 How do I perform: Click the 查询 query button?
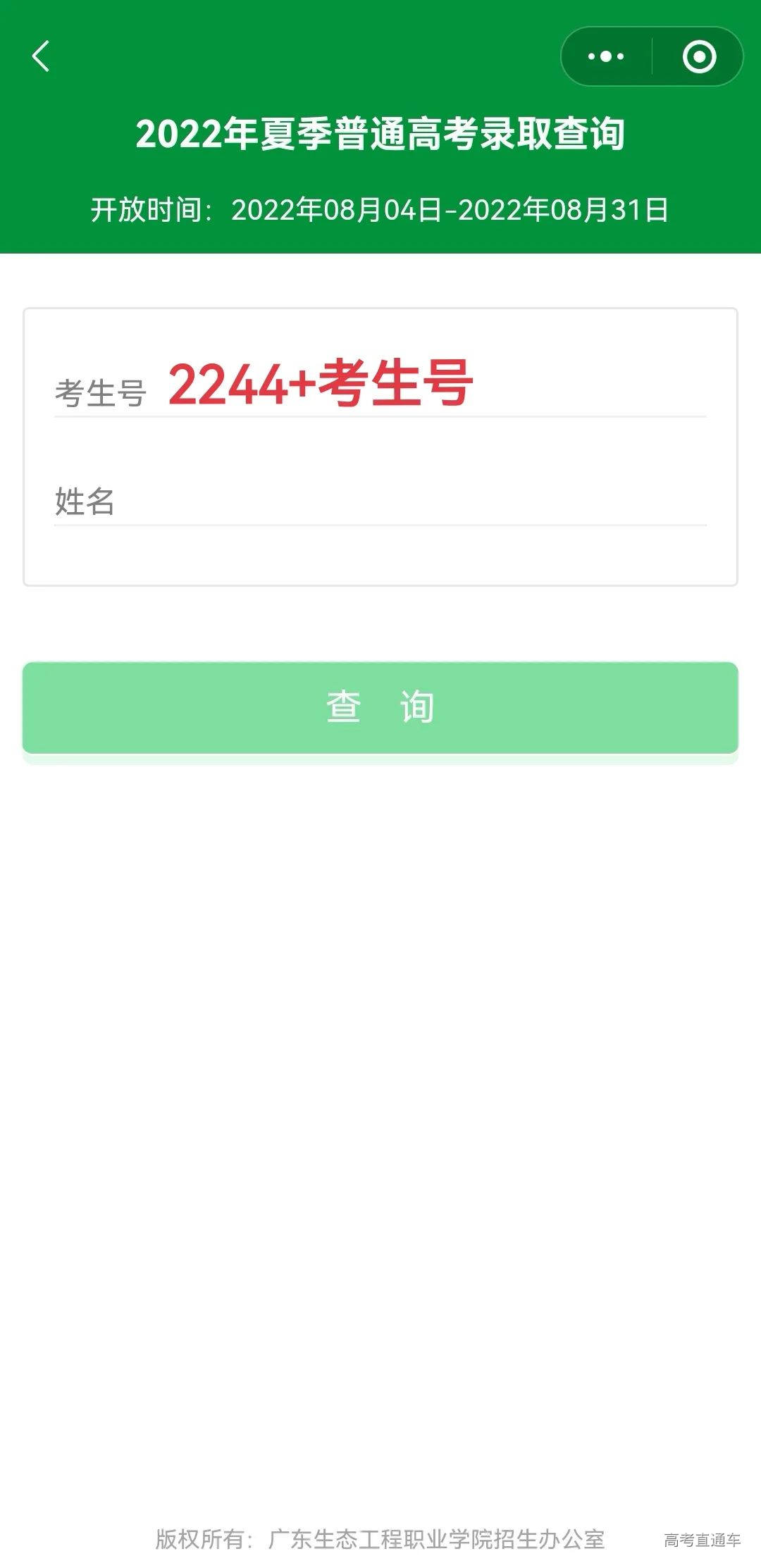380,708
